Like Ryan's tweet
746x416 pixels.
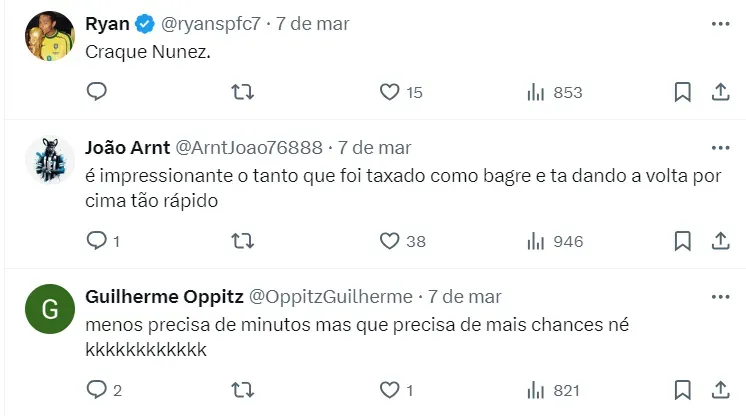coord(390,92)
